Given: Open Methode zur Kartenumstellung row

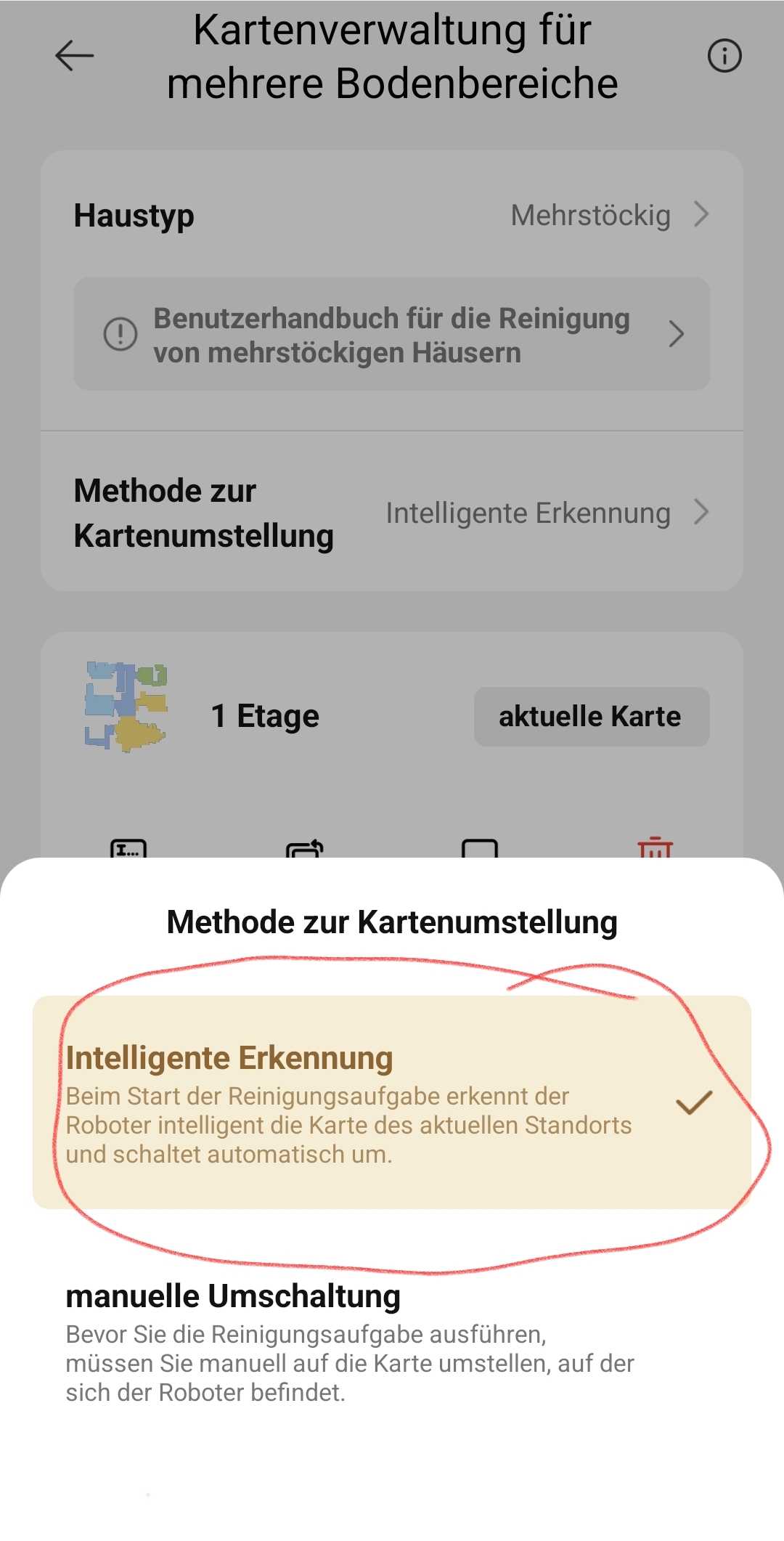Looking at the screenshot, I should 392,513.
